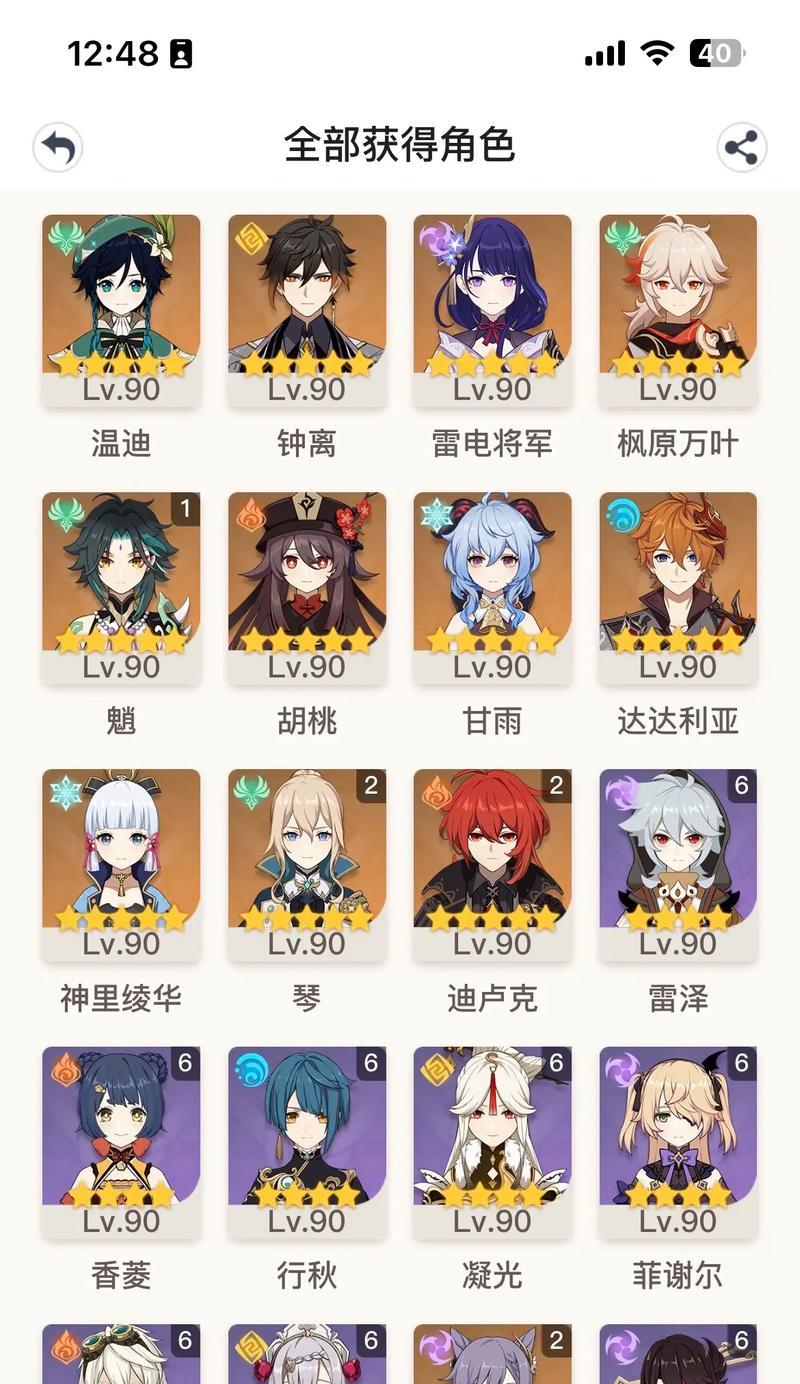Open 达达利亚 character card

click(x=678, y=588)
